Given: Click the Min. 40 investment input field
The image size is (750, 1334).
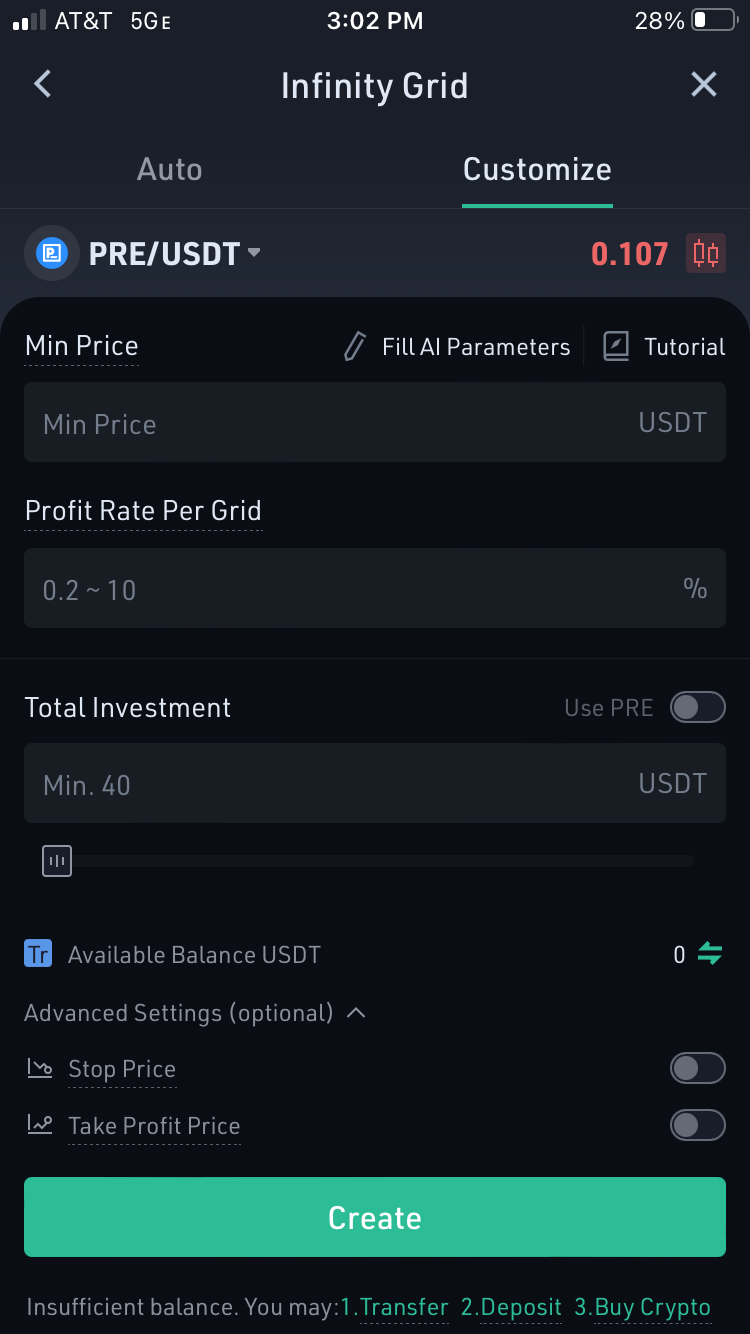Looking at the screenshot, I should pos(375,783).
